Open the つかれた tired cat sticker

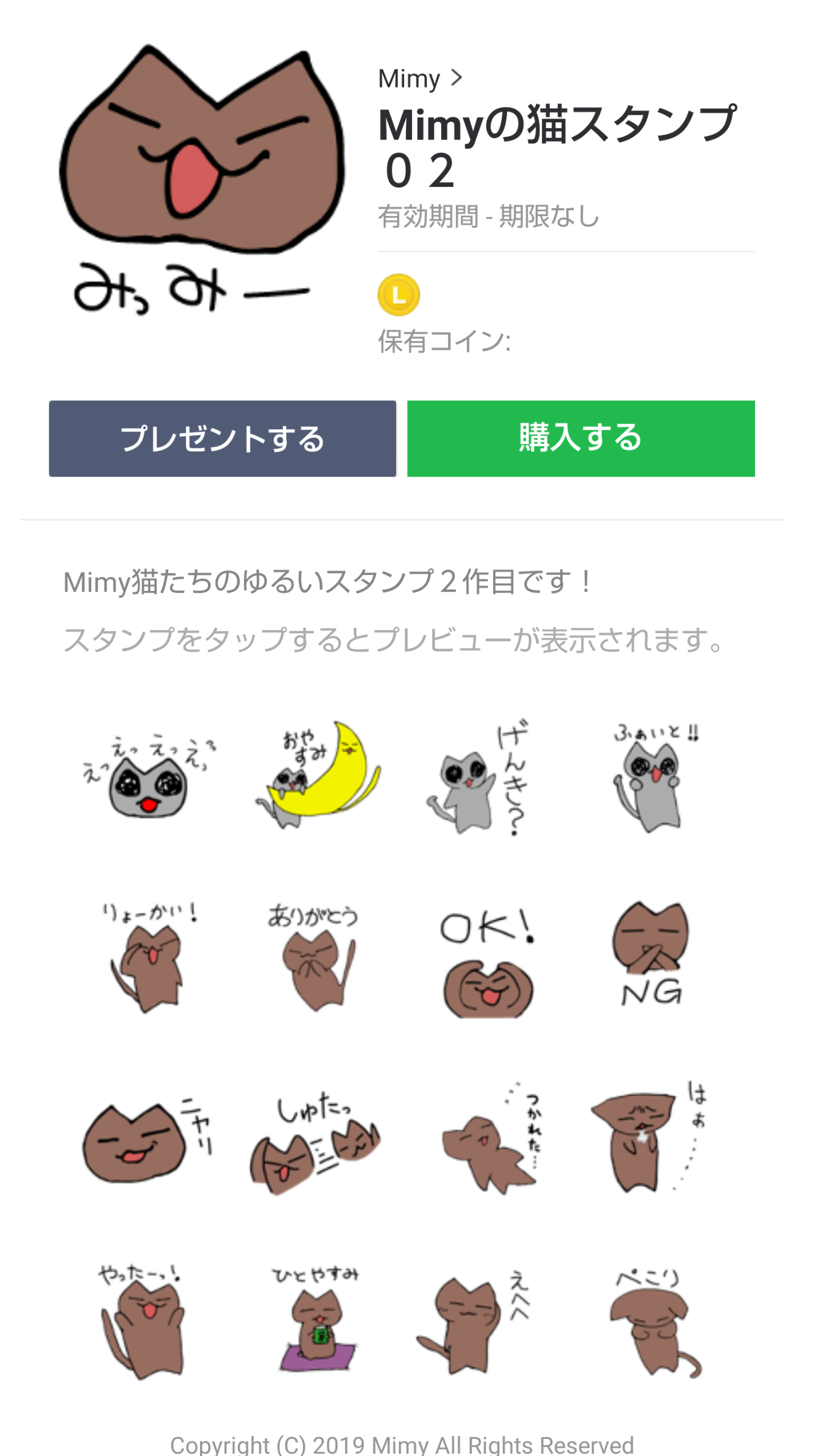coord(489,1140)
